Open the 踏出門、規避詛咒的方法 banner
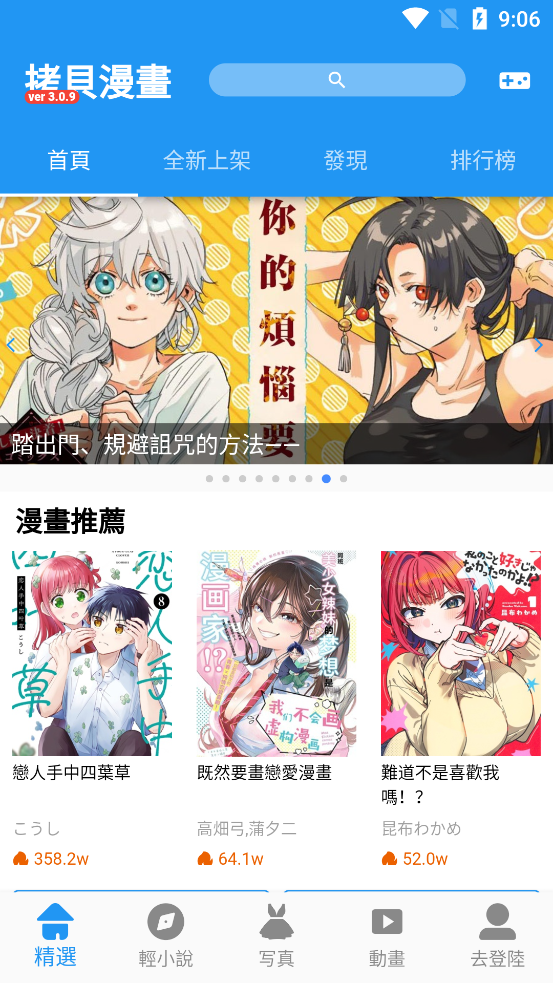553x983 pixels. 276,330
